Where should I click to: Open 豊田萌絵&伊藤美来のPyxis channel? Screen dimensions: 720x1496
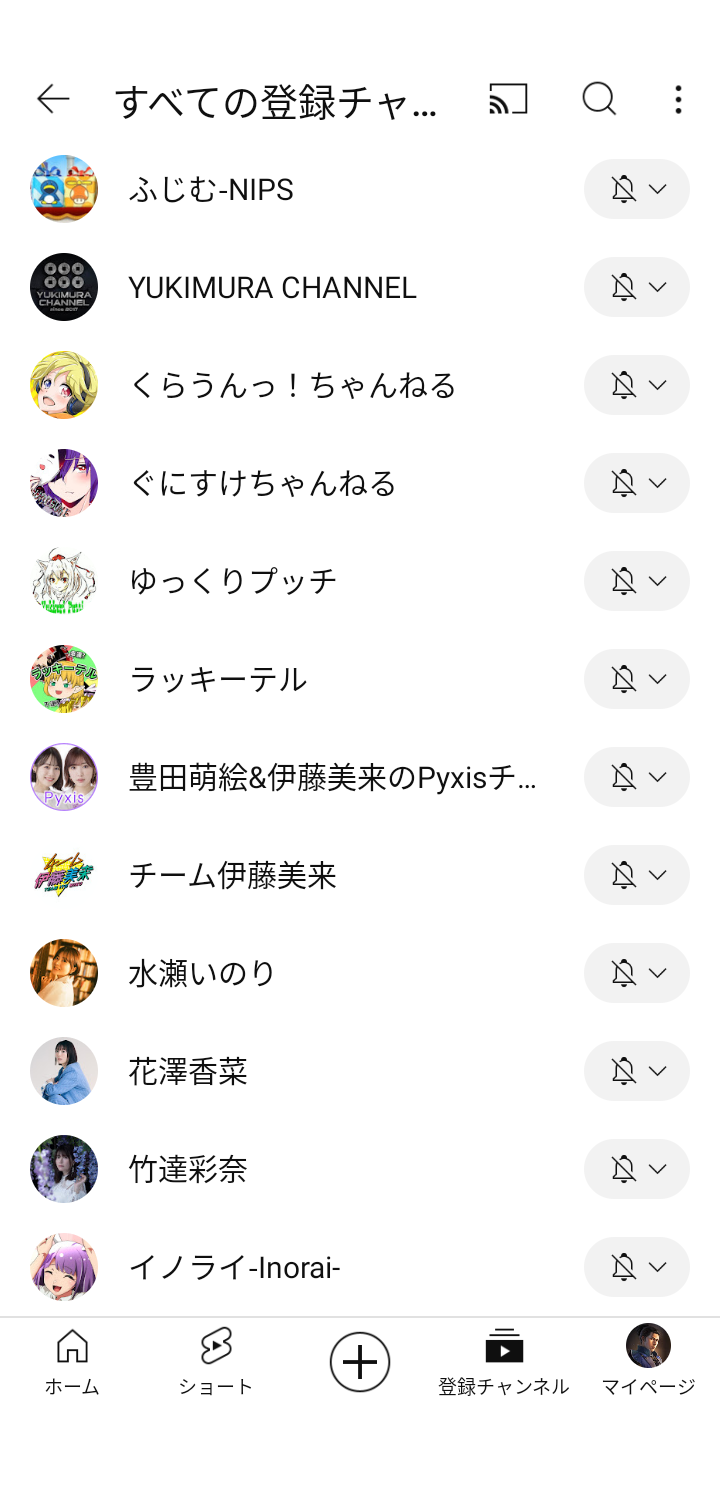[x=332, y=777]
